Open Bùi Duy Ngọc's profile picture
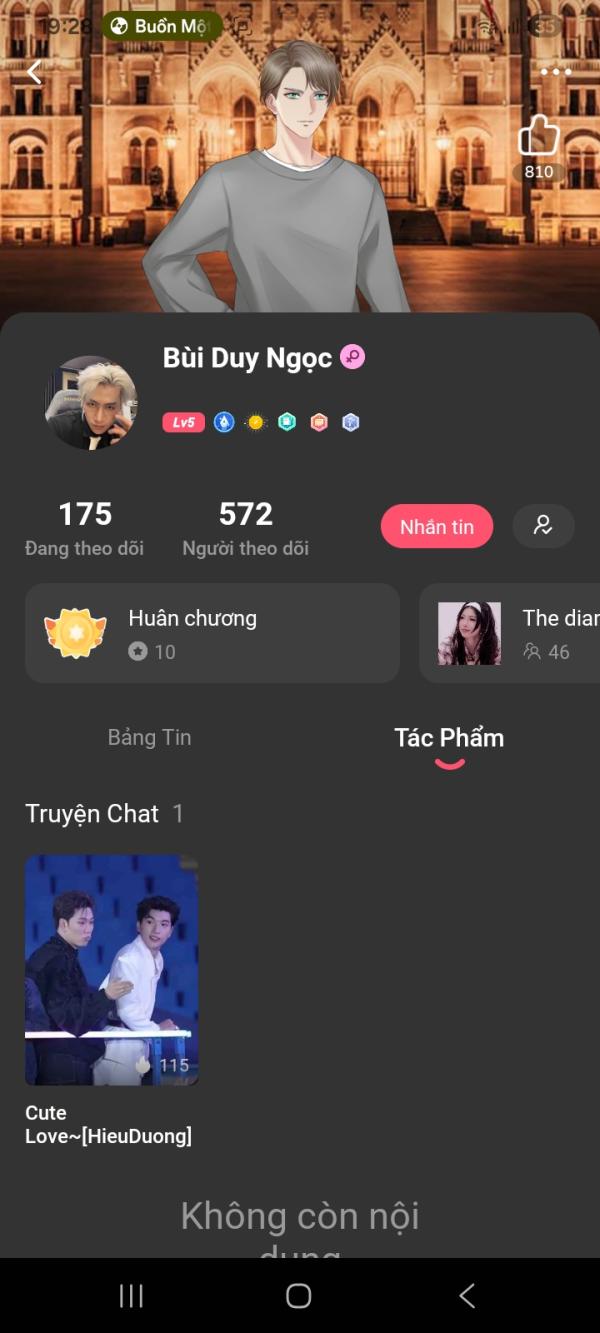This screenshot has height=1333, width=600. pos(91,402)
